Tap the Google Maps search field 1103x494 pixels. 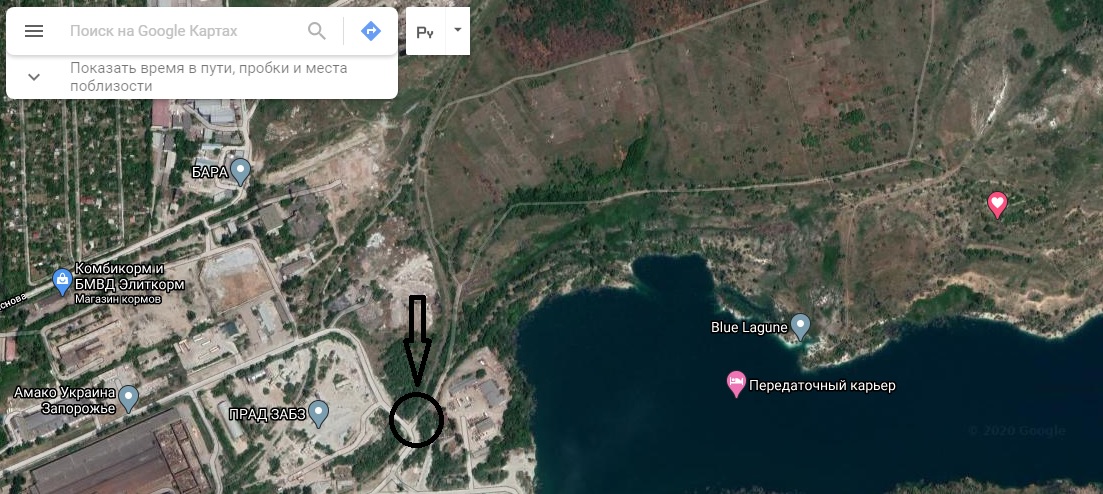(x=180, y=31)
